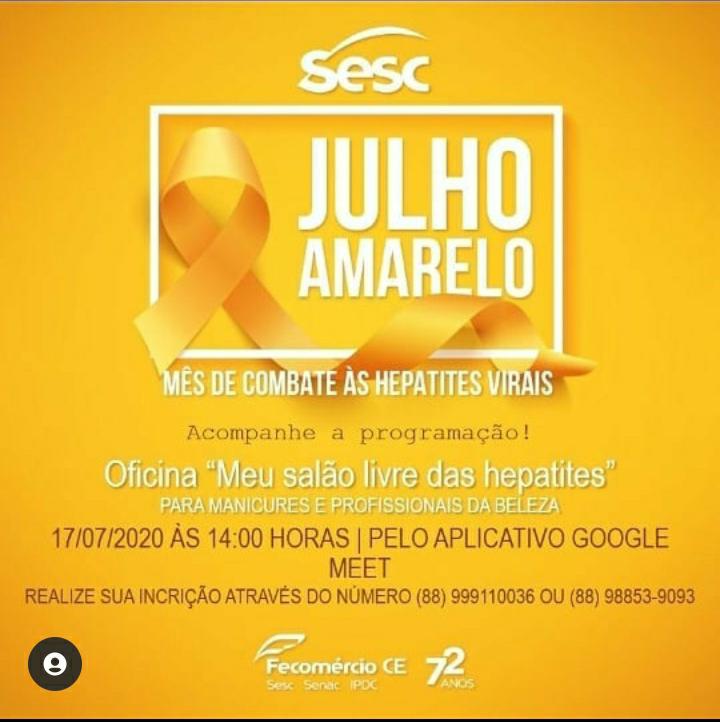Screen dimensions: 720x722
Task: Show people tagged in this post
Action: (55, 664)
